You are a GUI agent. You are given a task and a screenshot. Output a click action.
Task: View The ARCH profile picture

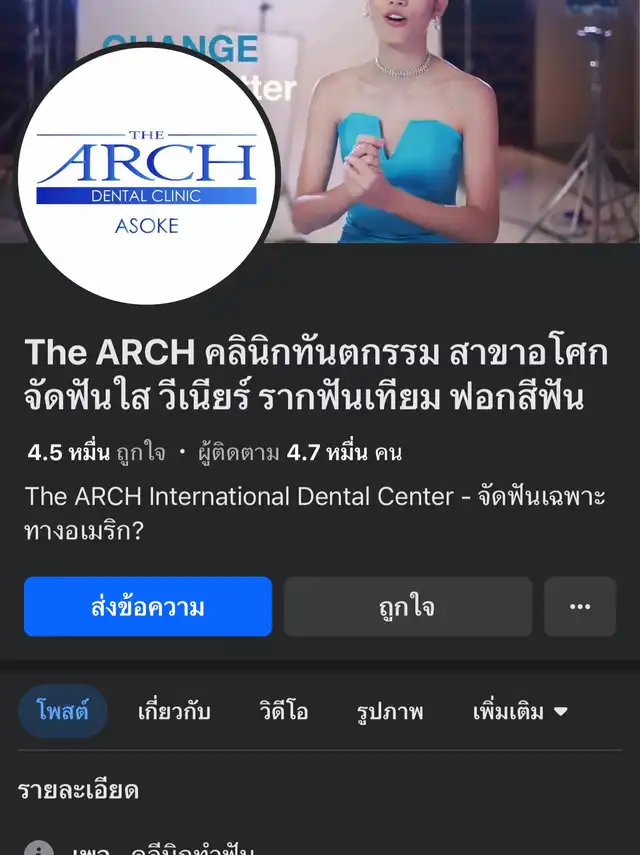coord(147,174)
